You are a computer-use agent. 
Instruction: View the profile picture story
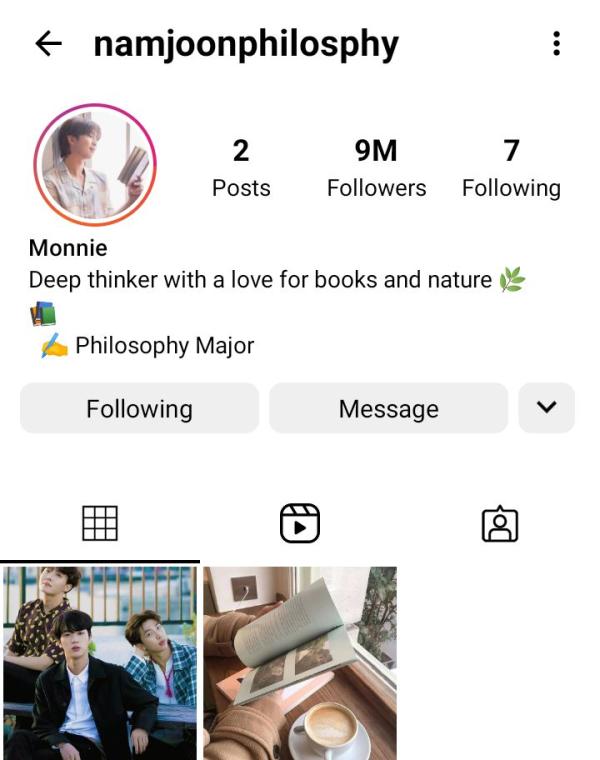pyautogui.click(x=95, y=164)
